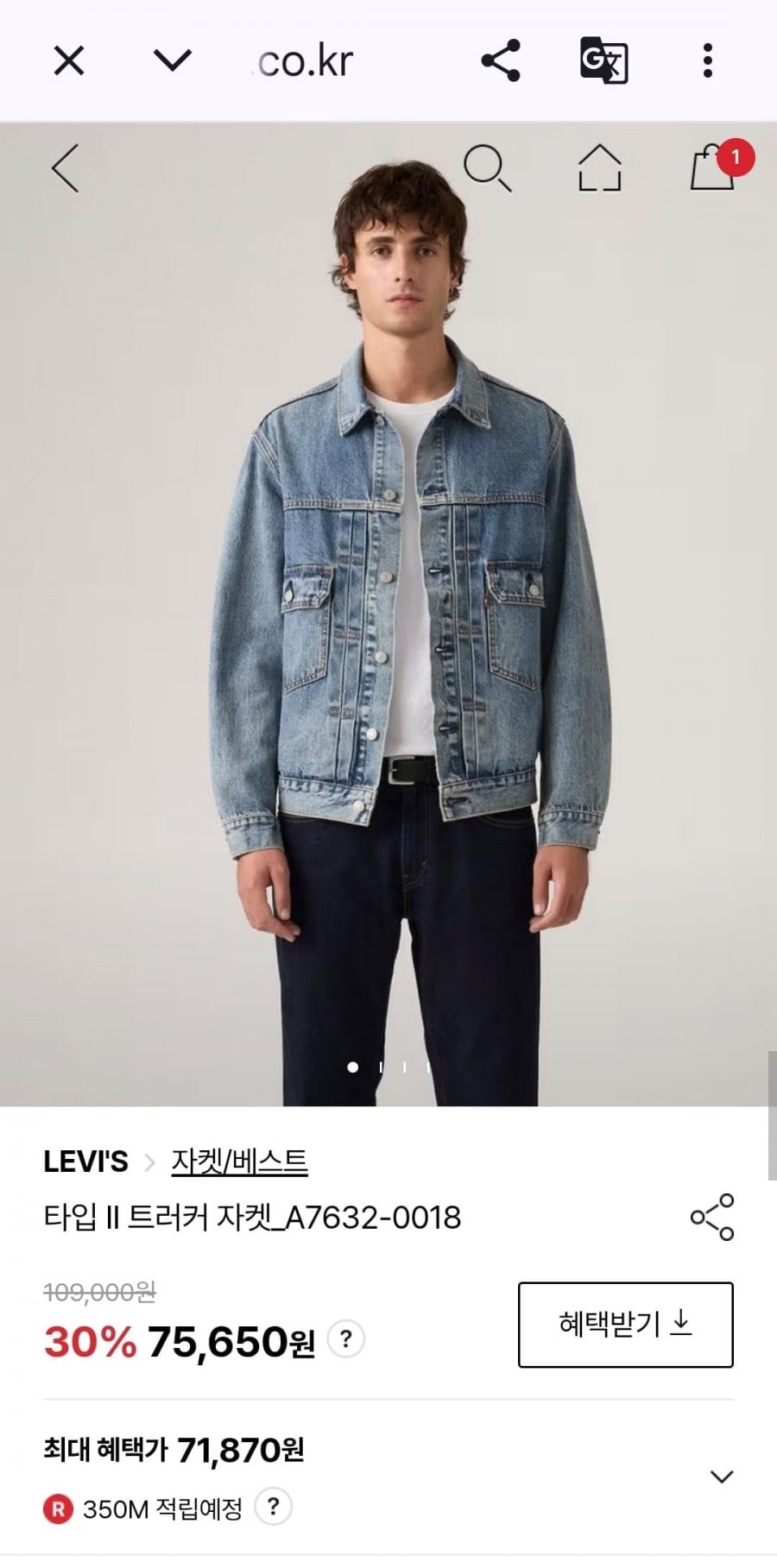Expand the browser page info dropdown arrow
The height and width of the screenshot is (1568, 777).
tap(172, 60)
